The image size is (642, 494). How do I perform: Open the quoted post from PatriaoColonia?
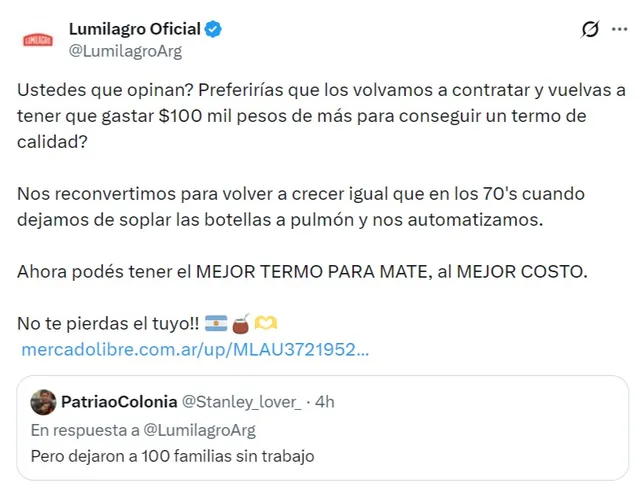tap(320, 432)
